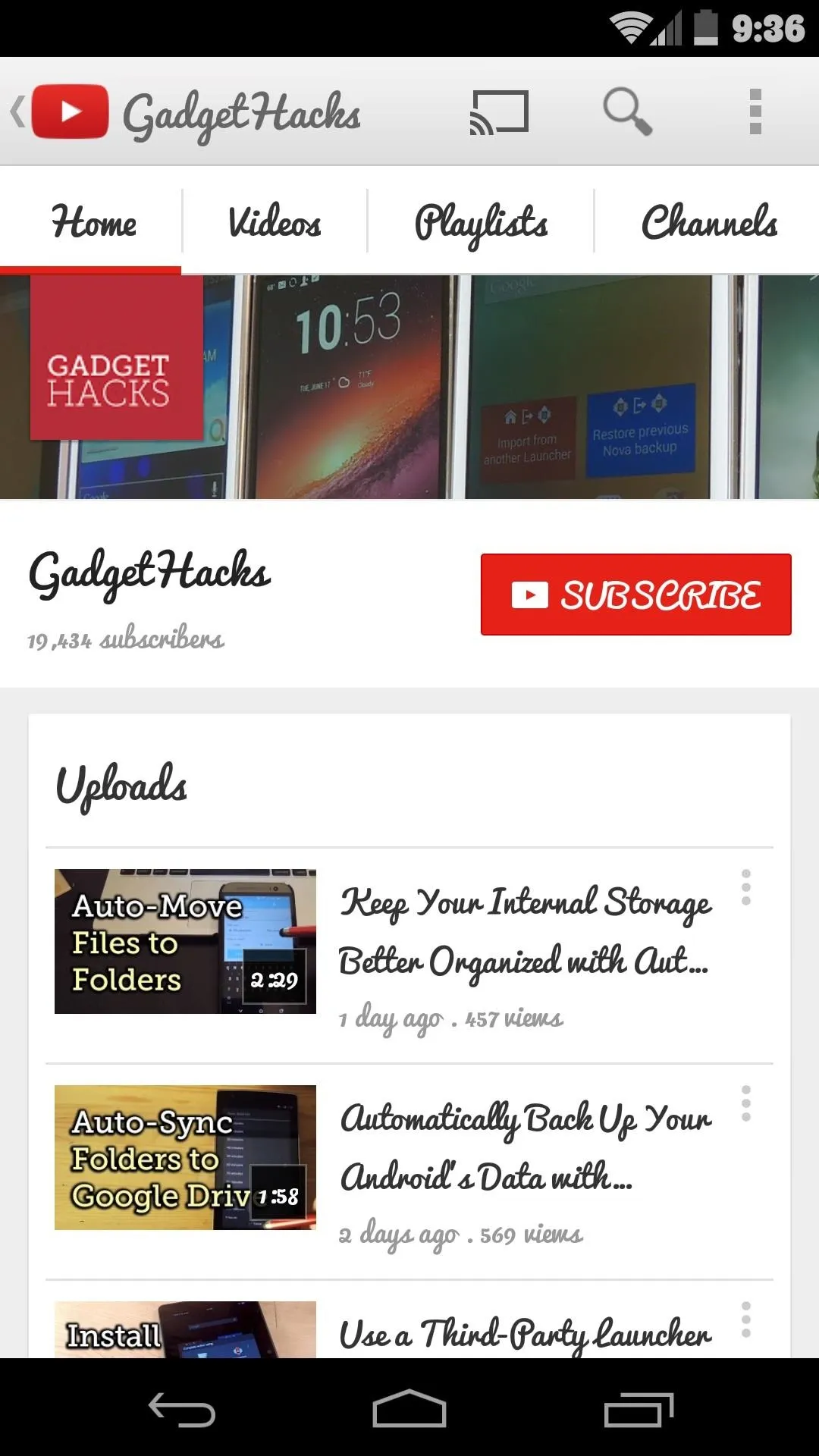Open the Cast screen icon
Viewport: 819px width, 1456px height.
[x=499, y=112]
